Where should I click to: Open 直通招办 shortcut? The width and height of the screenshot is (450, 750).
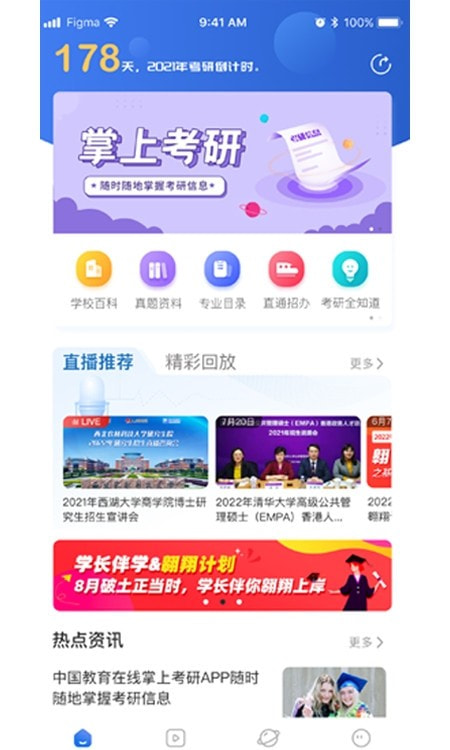[286, 280]
